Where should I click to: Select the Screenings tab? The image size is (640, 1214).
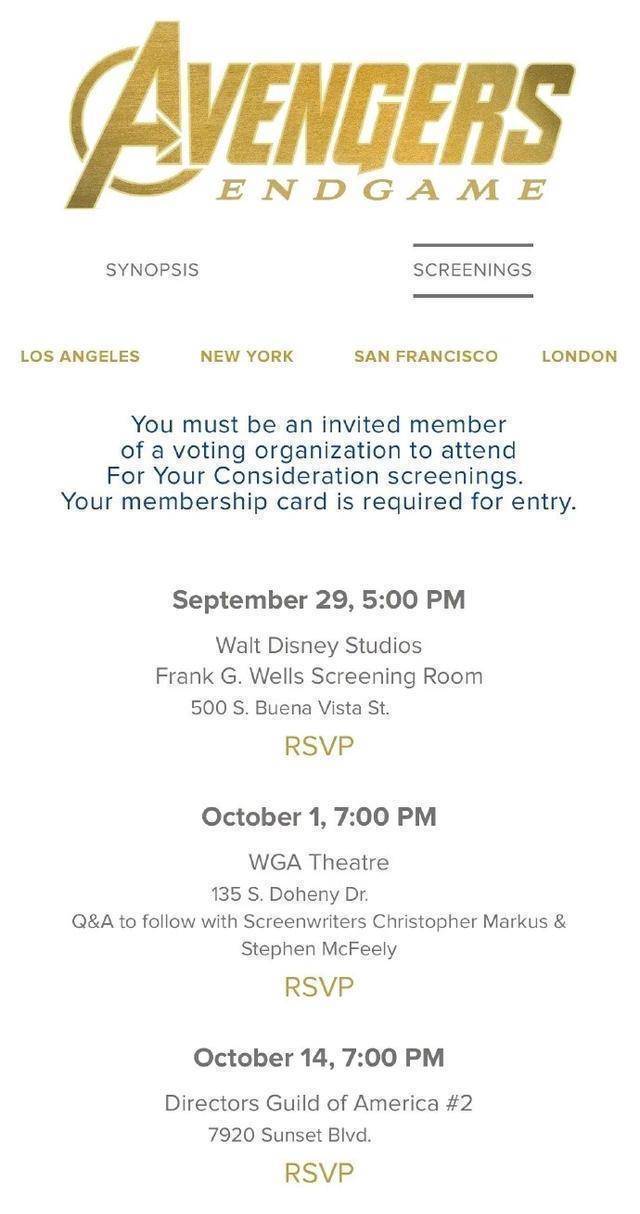point(472,270)
